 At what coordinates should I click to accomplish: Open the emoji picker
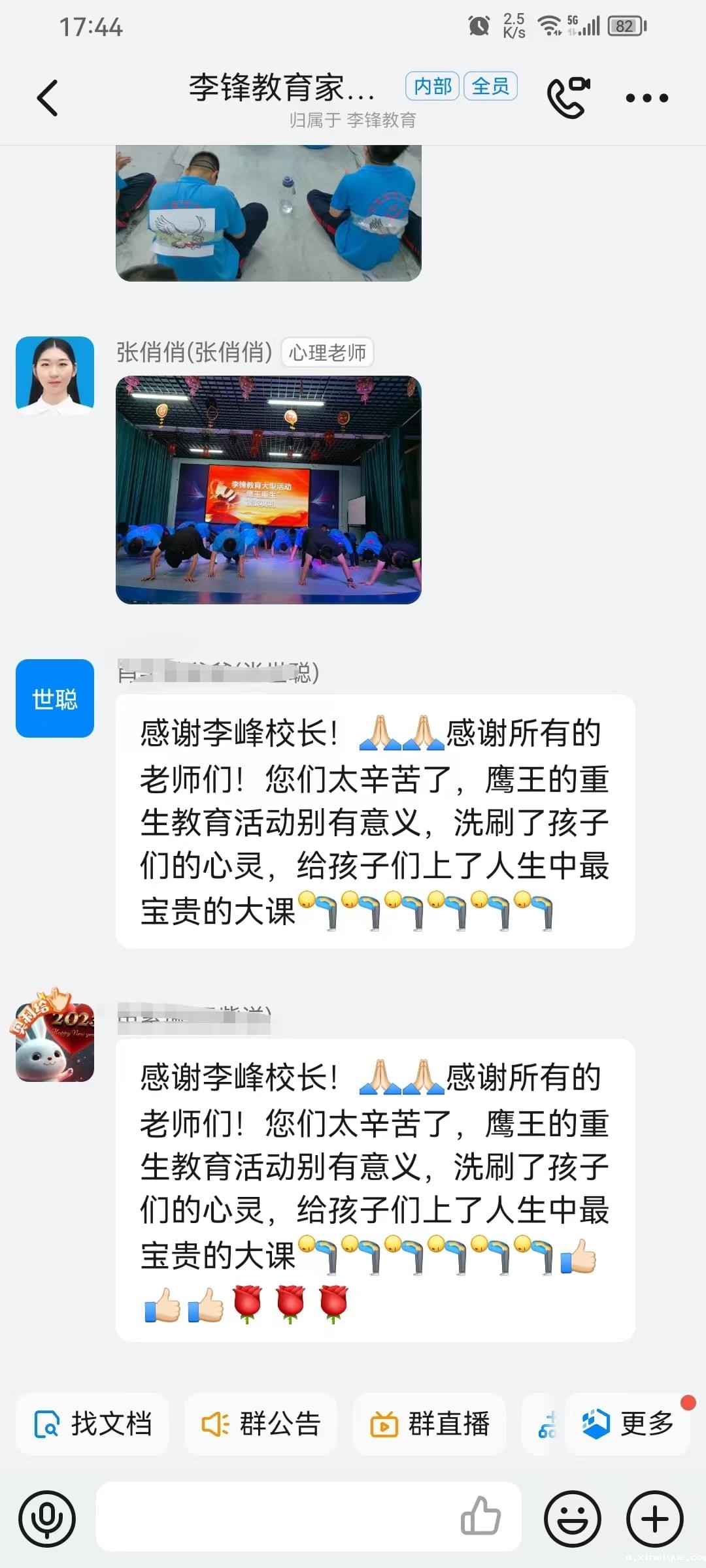(x=573, y=1518)
